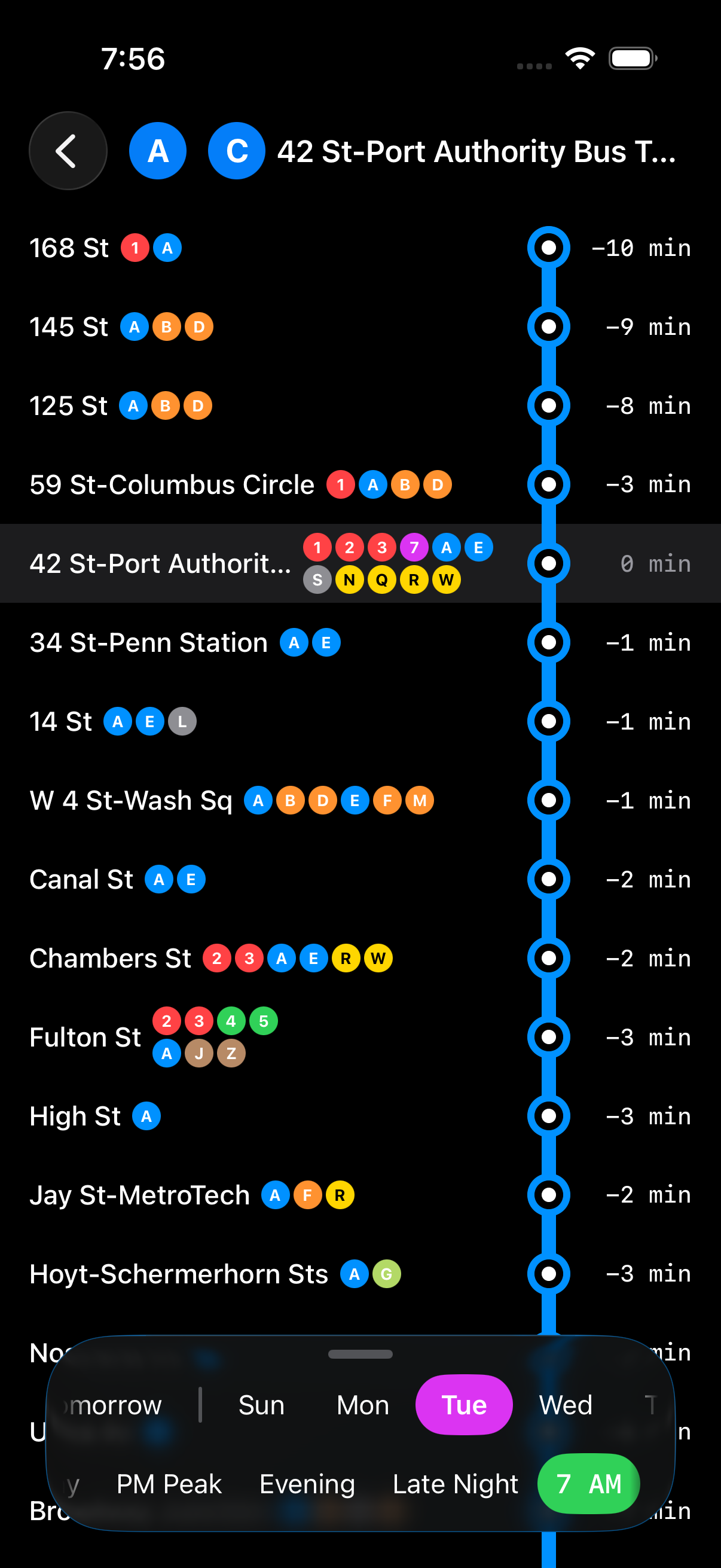Tap the Z train badge at Fulton St
This screenshot has width=721, height=1568.
pyautogui.click(x=231, y=1053)
